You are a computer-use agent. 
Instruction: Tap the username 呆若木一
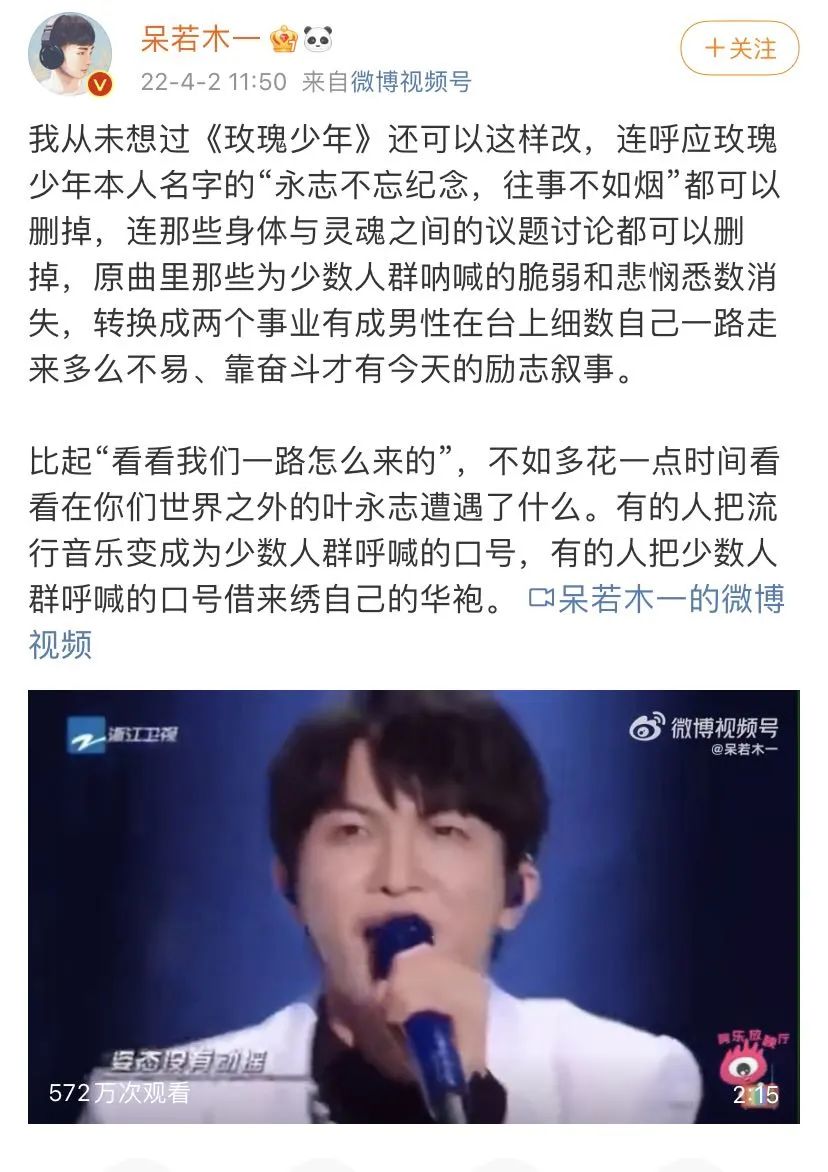tap(201, 39)
